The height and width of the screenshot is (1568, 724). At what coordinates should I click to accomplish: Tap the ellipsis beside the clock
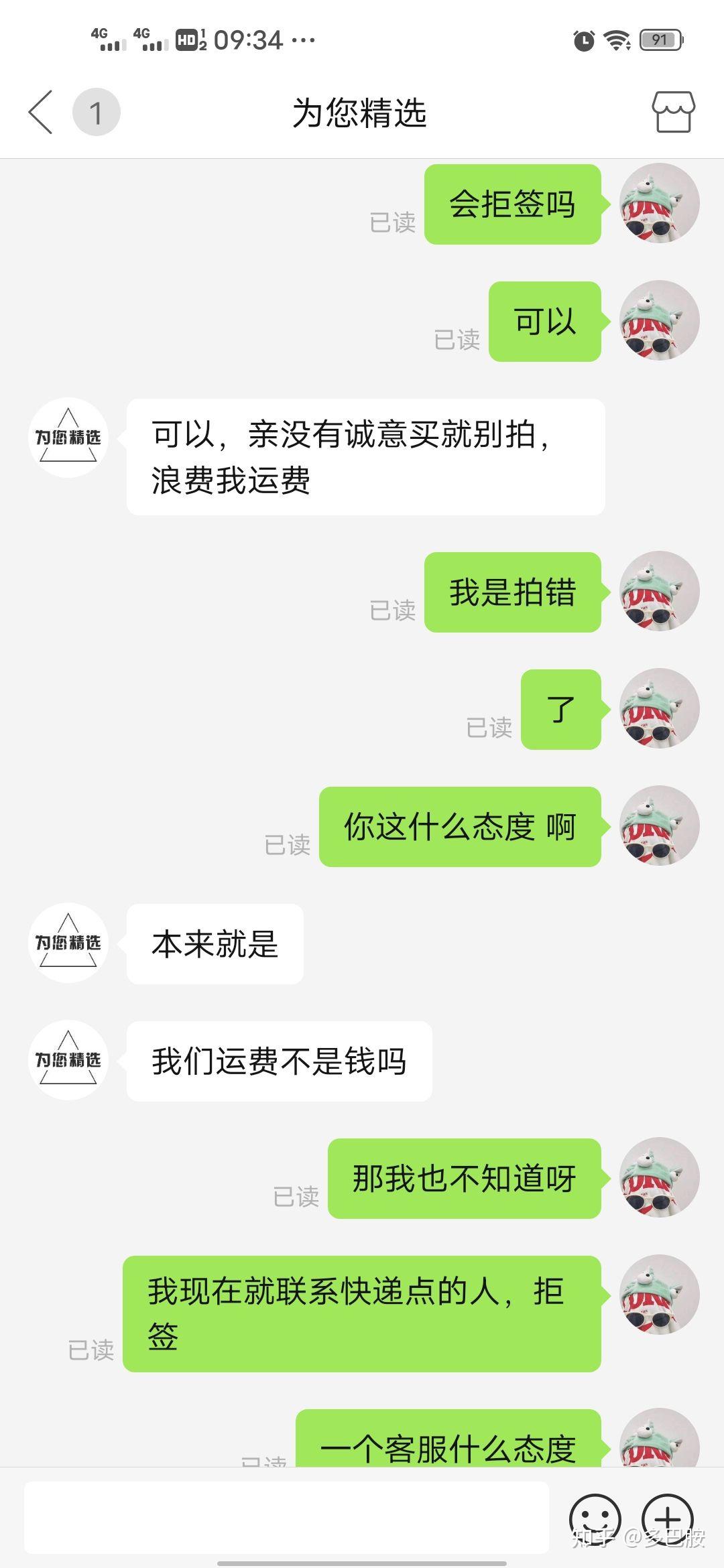[302, 42]
